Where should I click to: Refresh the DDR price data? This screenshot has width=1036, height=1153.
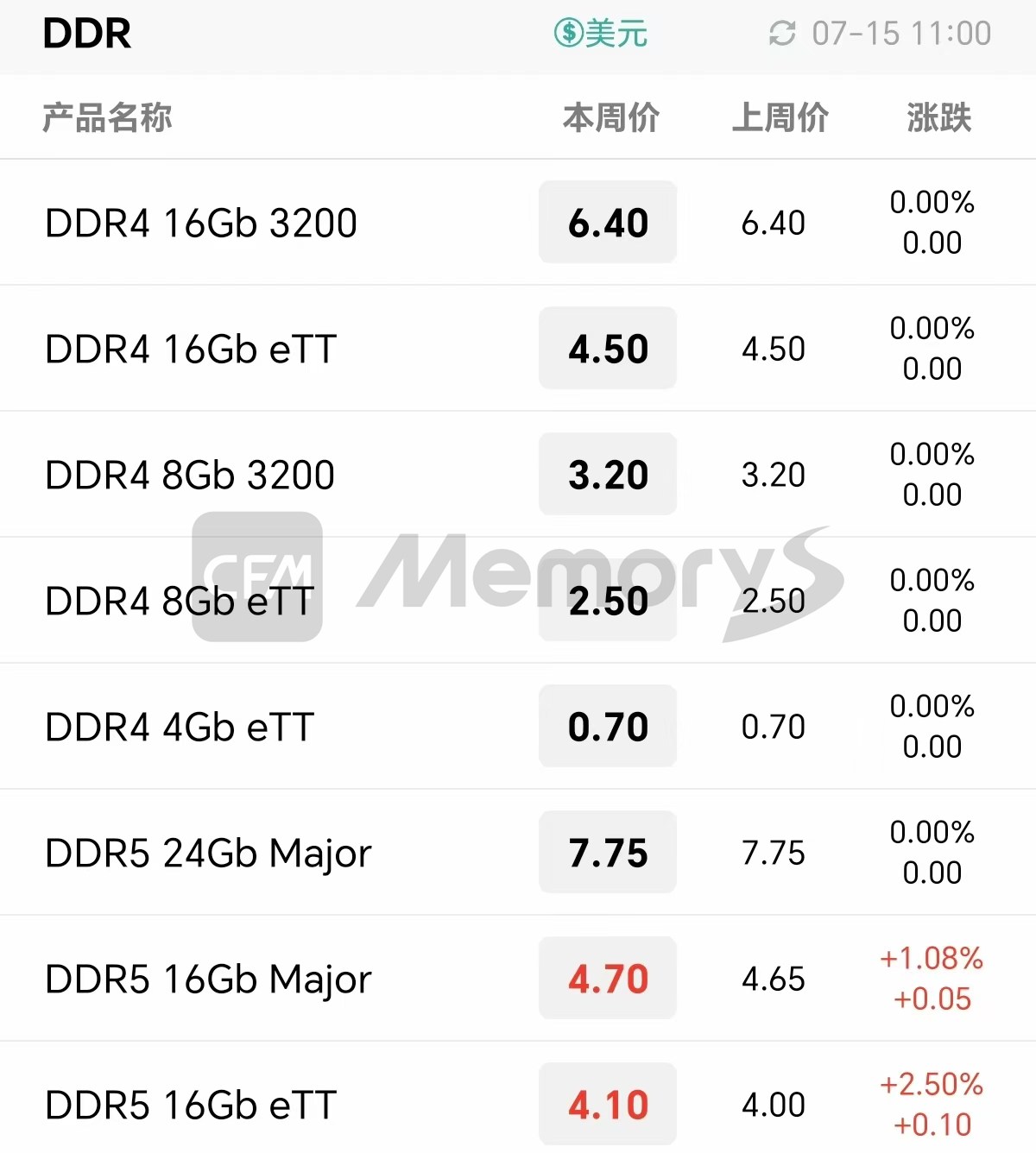click(x=782, y=34)
